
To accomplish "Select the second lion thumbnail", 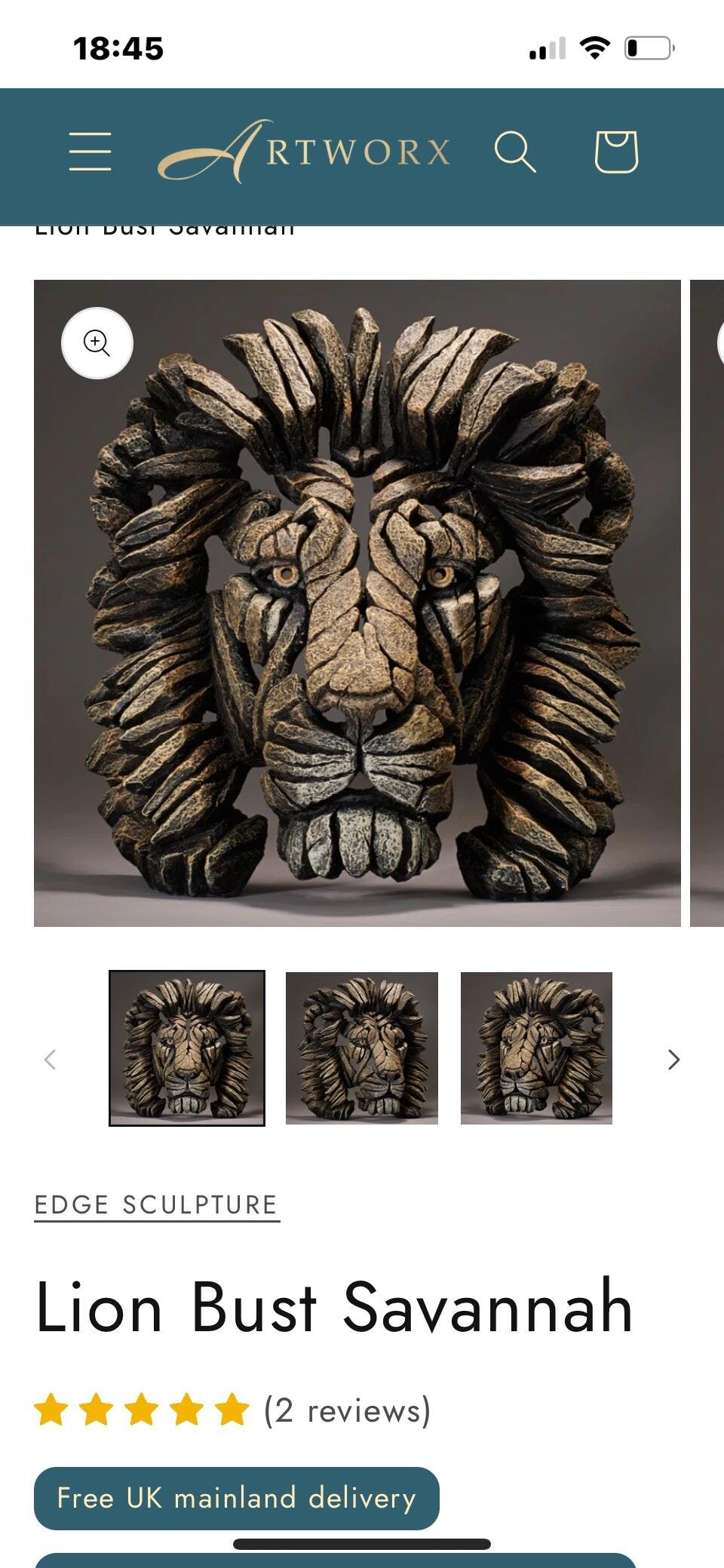I will [362, 1048].
